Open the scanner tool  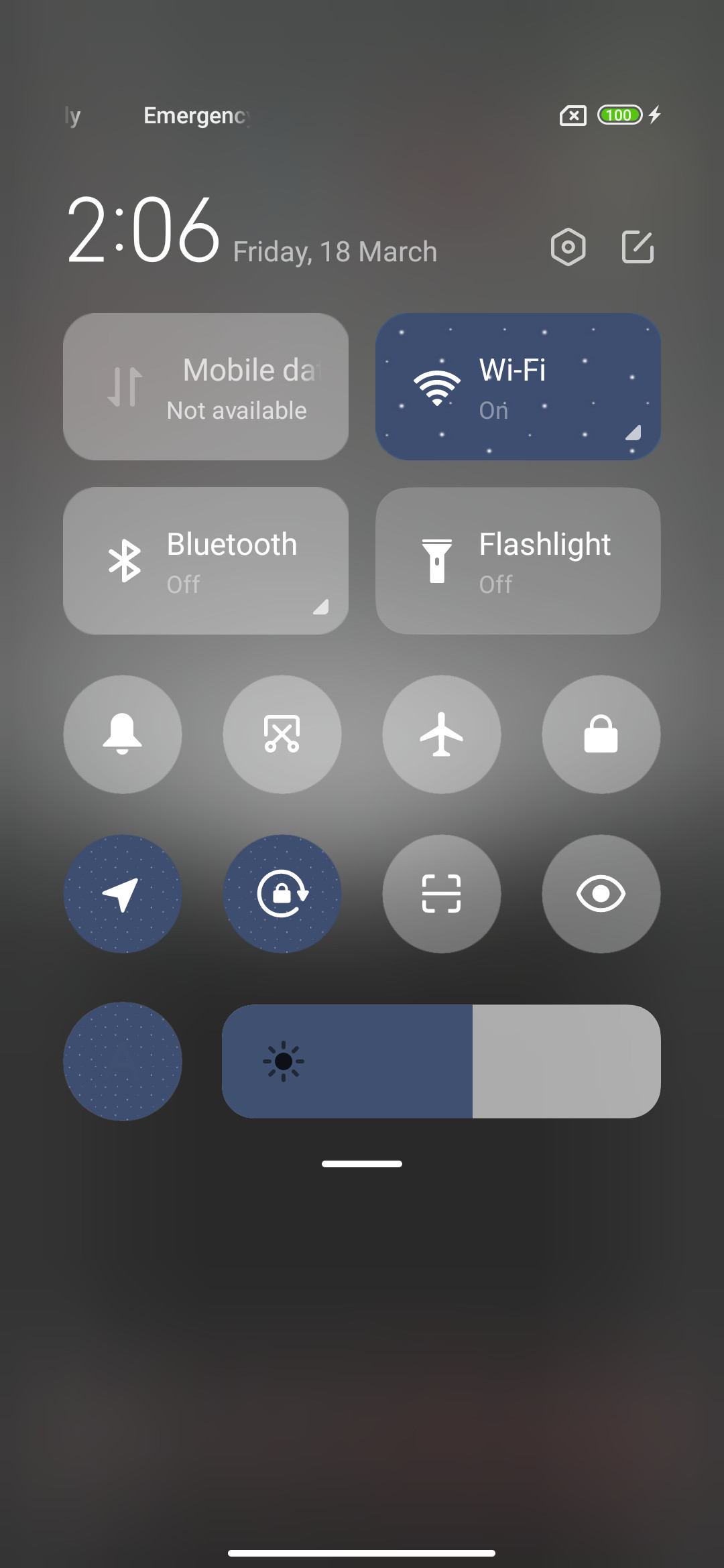(x=442, y=894)
